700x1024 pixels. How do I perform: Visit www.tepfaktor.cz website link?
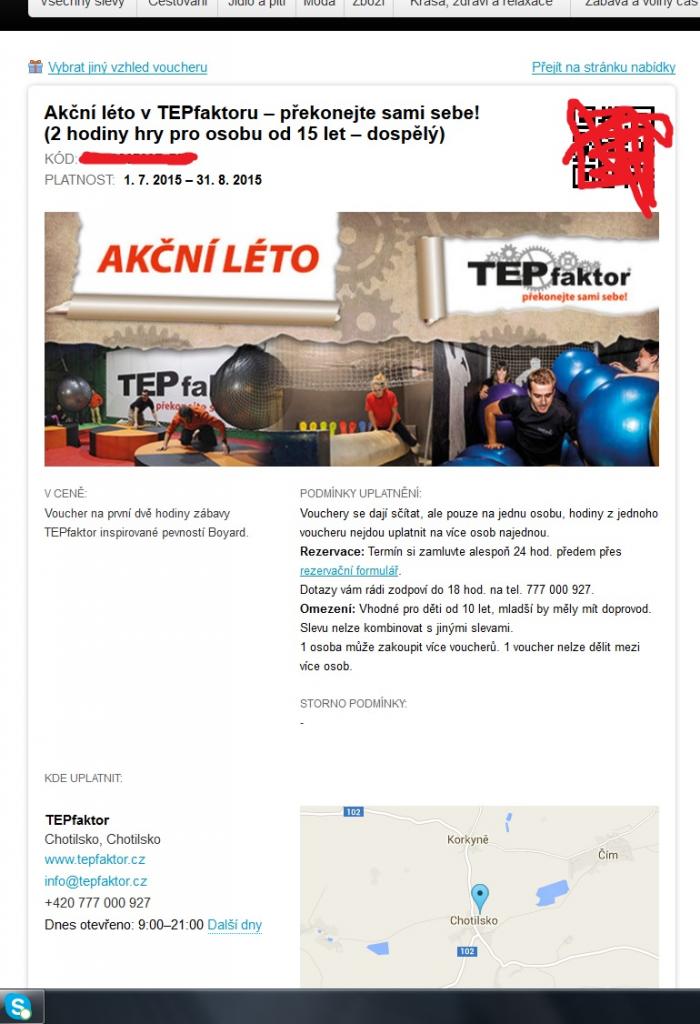tap(95, 859)
